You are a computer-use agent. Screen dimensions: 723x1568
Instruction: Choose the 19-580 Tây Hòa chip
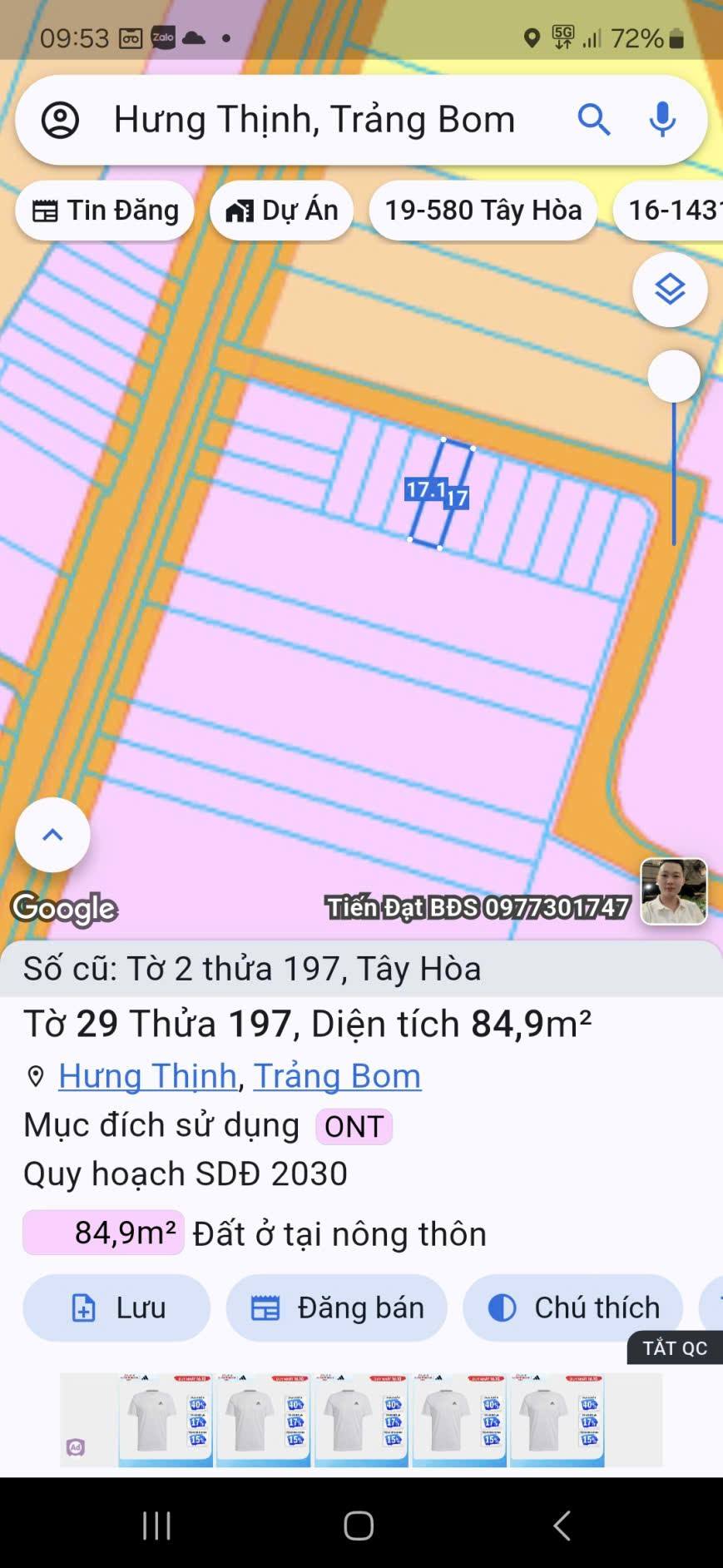(483, 211)
